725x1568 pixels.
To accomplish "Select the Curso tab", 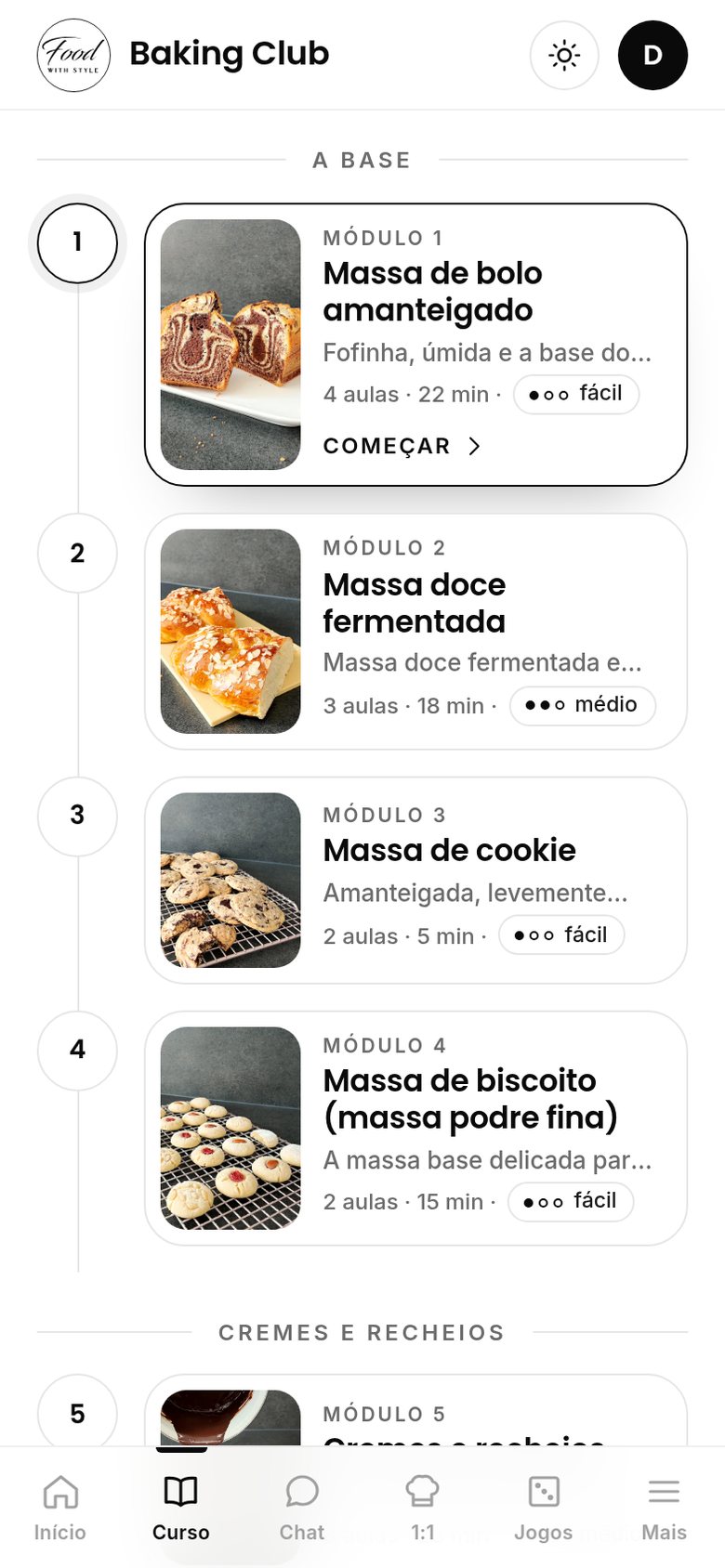I will point(181,1507).
